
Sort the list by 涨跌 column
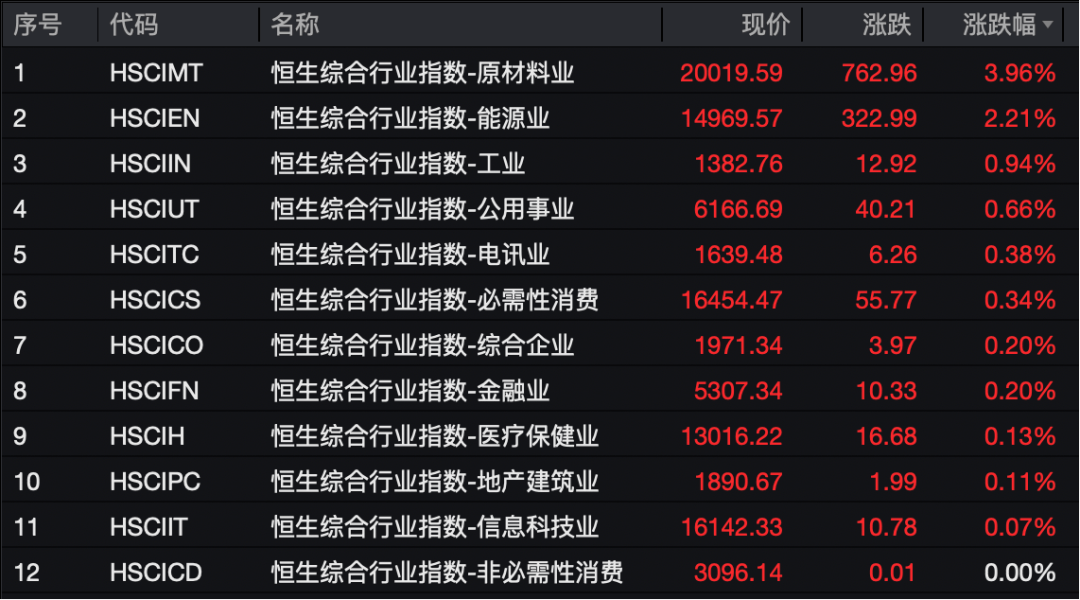click(887, 25)
